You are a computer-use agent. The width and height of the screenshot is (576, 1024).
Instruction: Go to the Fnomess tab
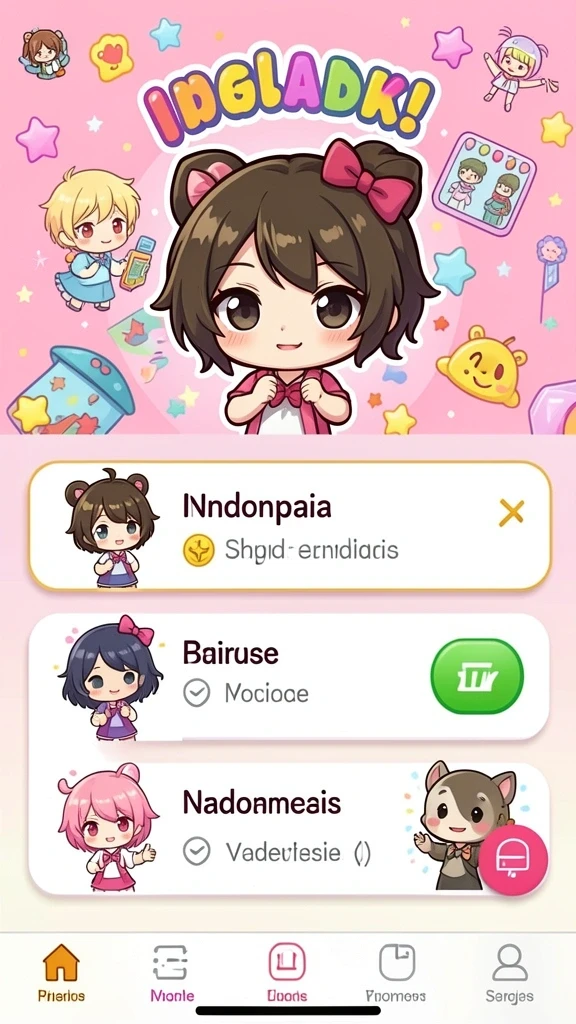pyautogui.click(x=396, y=972)
